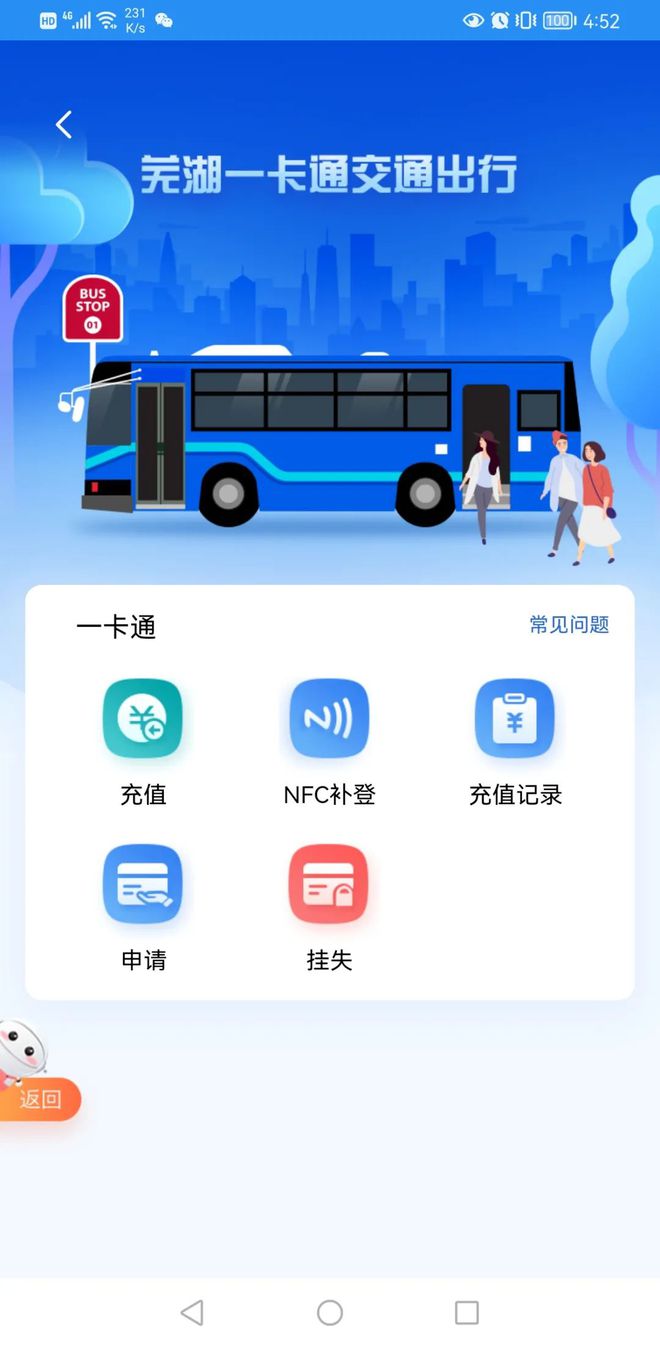The image size is (660, 1347).
Task: Open 常见问题 FAQ link
Action: point(569,625)
